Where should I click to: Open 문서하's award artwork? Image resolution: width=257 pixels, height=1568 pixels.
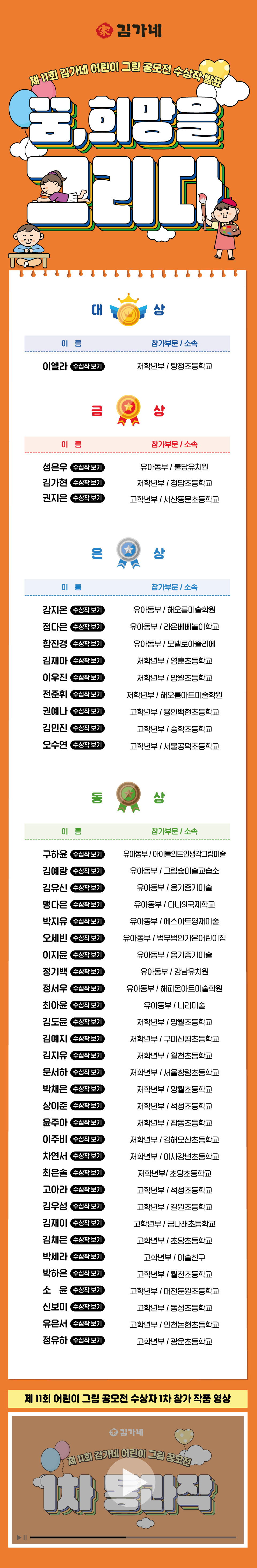click(x=88, y=1072)
